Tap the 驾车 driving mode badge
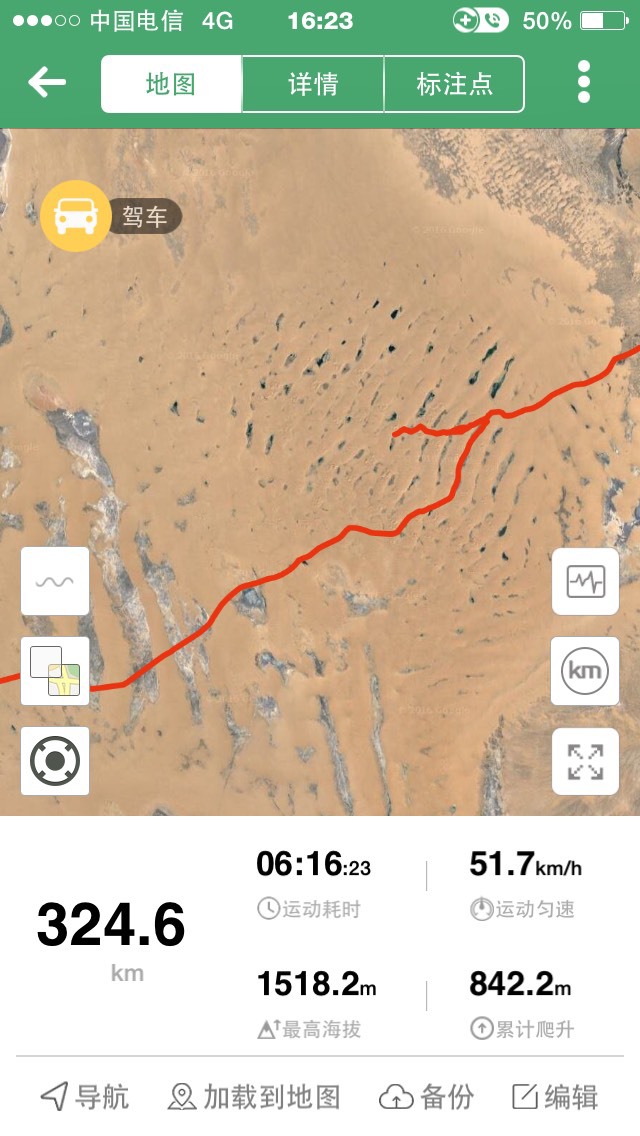Image resolution: width=640 pixels, height=1136 pixels. pos(110,216)
